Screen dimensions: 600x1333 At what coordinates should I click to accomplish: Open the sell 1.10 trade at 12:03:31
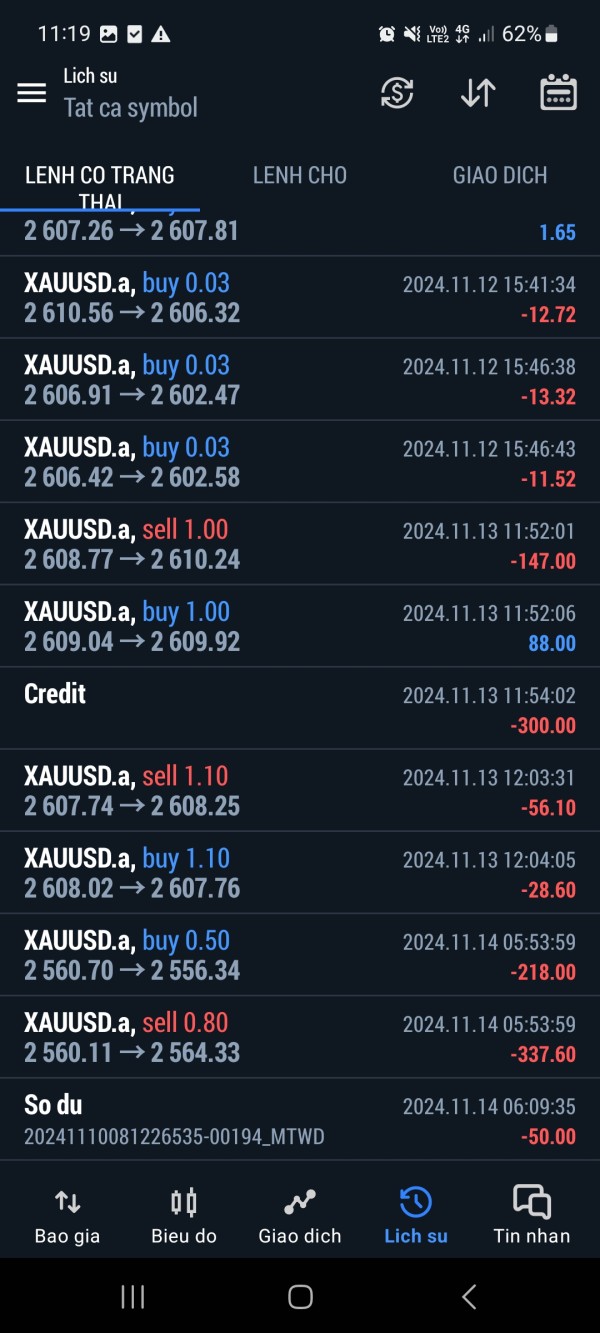click(x=300, y=790)
